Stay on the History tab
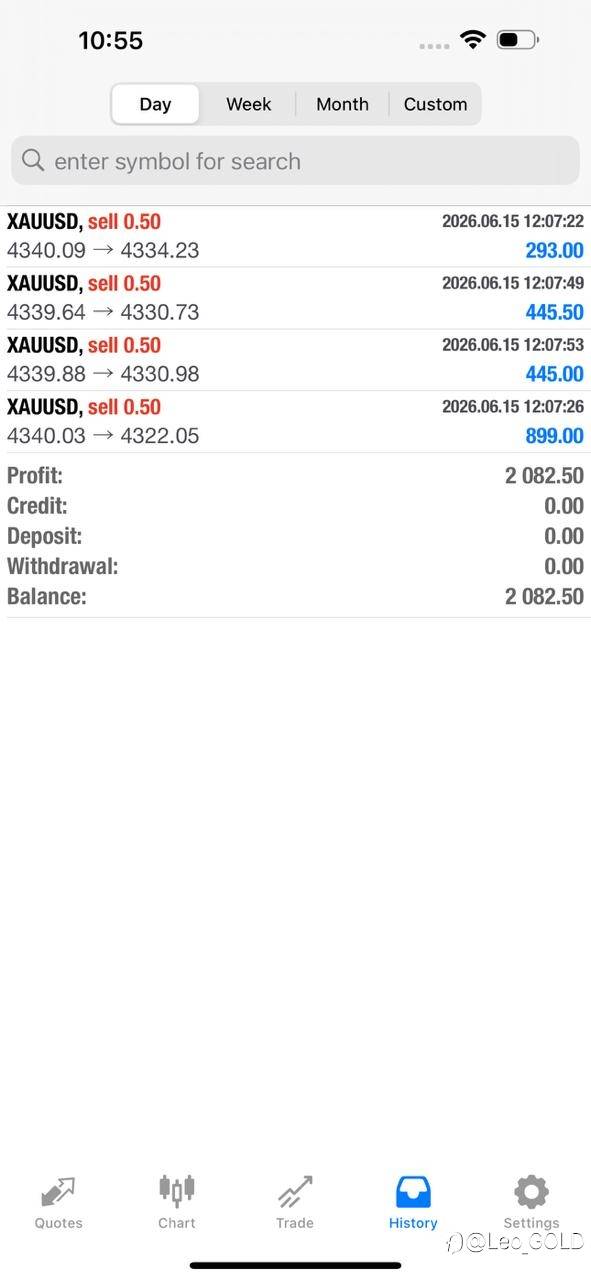The height and width of the screenshot is (1280, 591). pyautogui.click(x=413, y=1202)
